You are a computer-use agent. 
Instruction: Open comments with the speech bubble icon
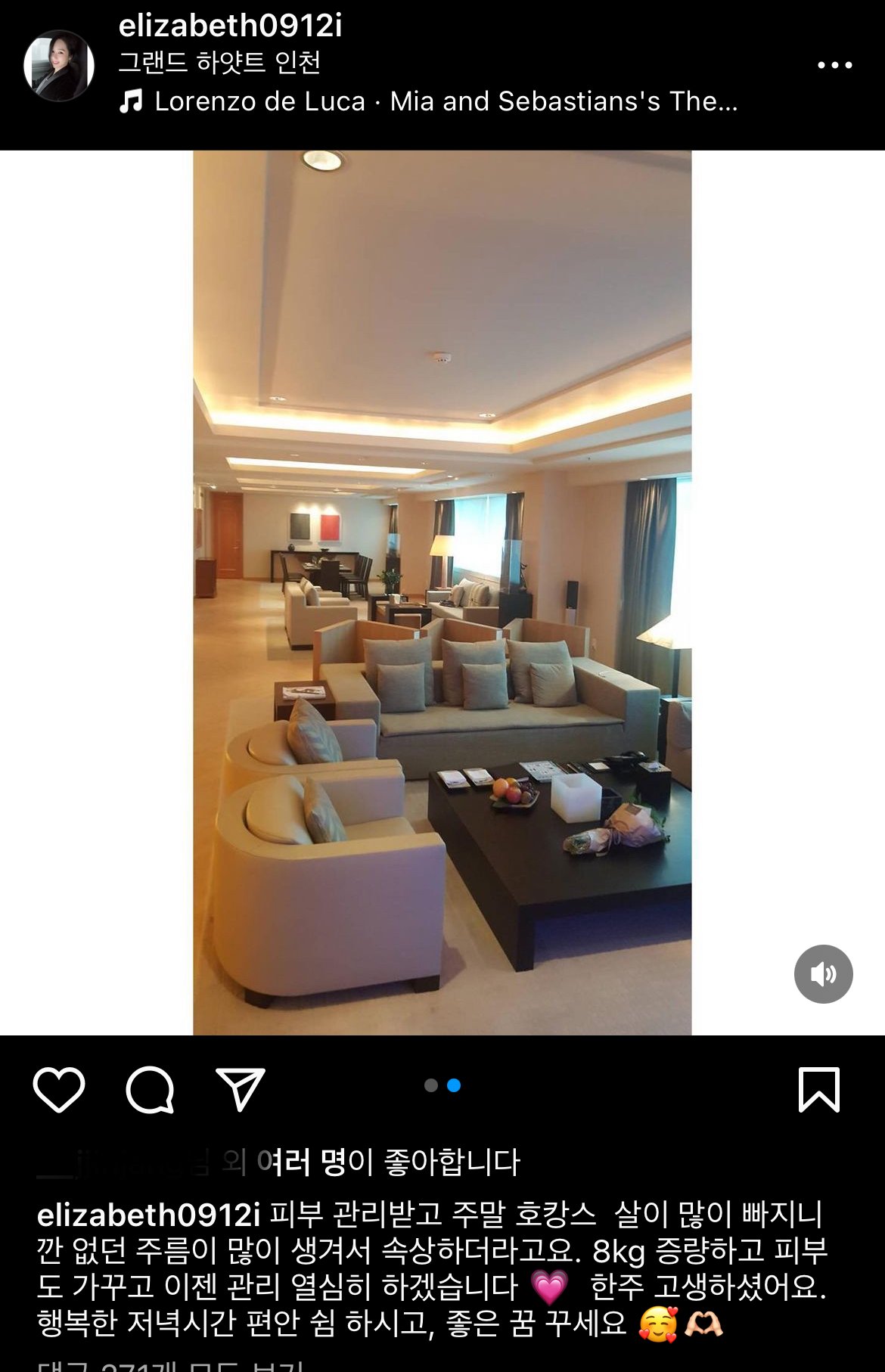[x=150, y=1090]
